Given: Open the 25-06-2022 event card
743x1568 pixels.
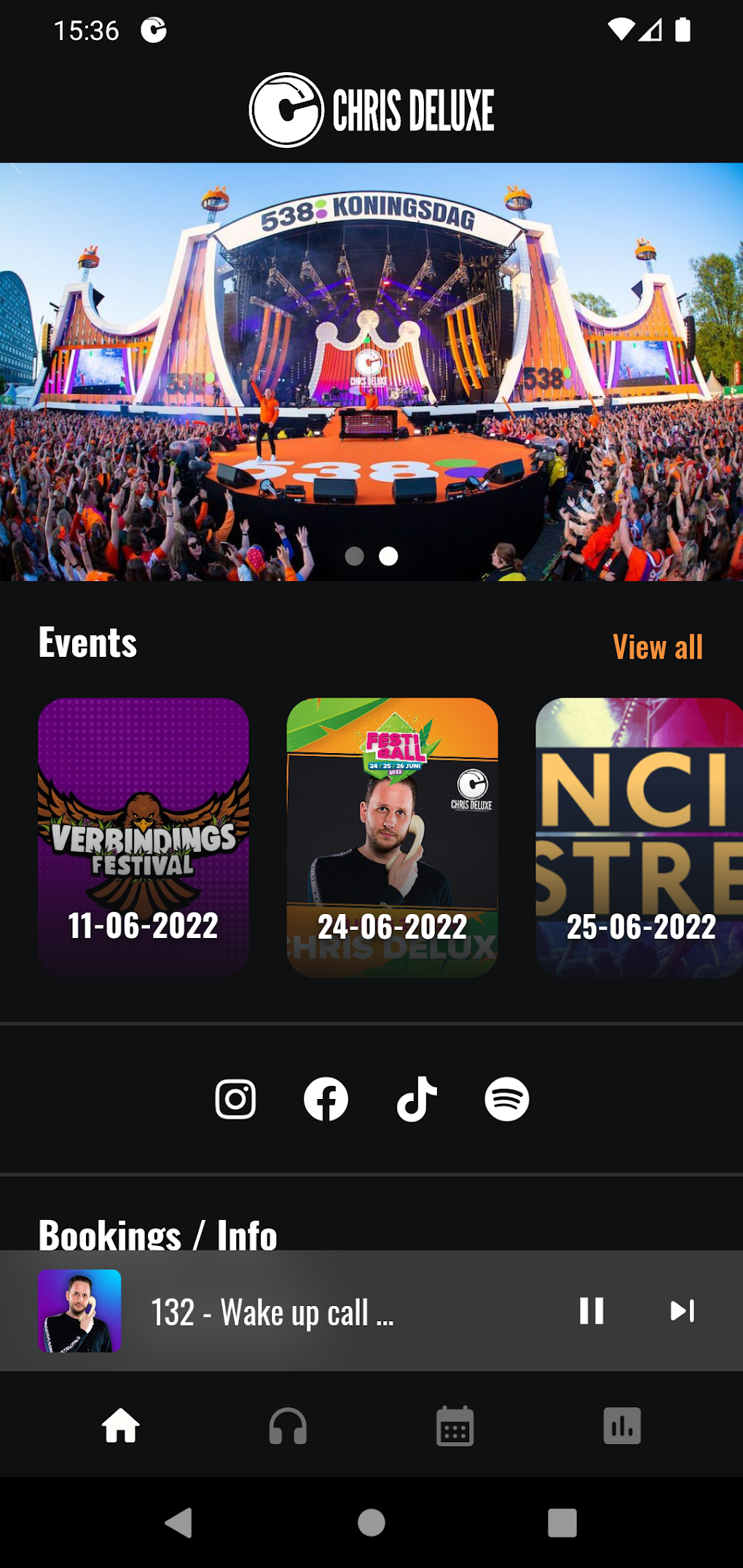Looking at the screenshot, I should [x=639, y=838].
